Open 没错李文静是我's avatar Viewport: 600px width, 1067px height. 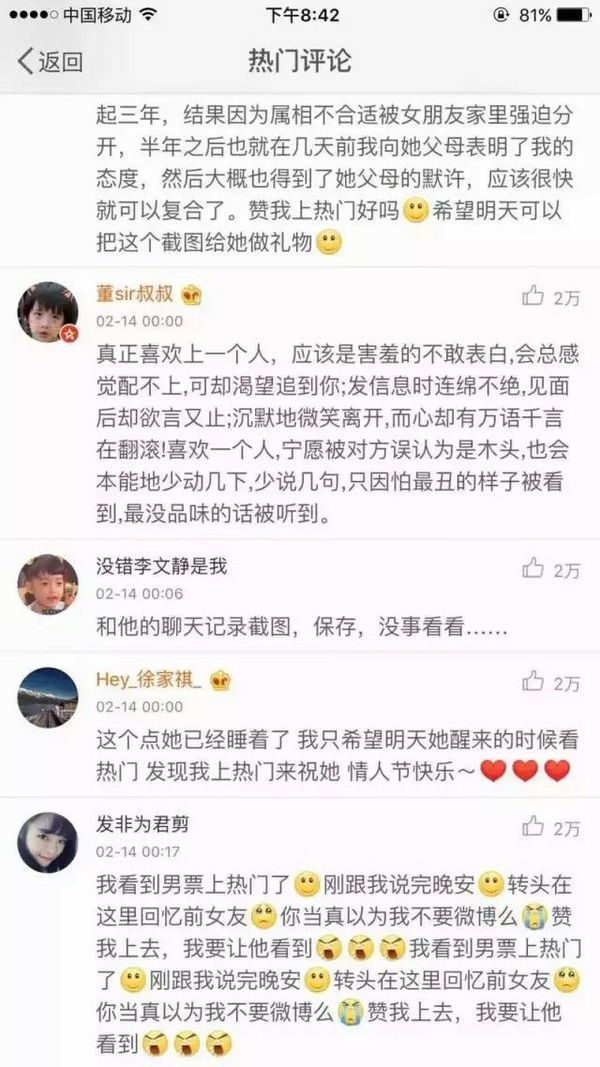(48, 585)
